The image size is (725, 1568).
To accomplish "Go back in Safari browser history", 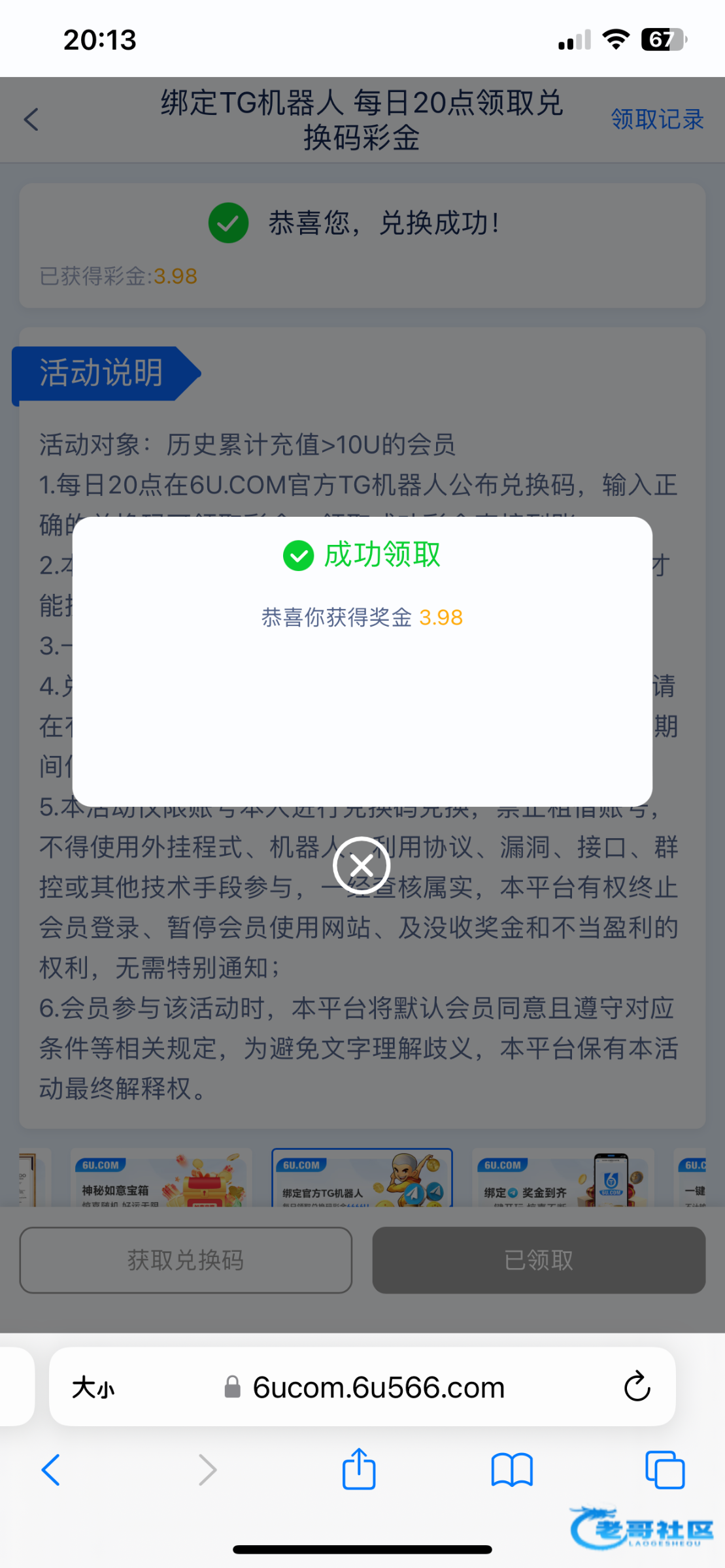I will (x=51, y=1470).
